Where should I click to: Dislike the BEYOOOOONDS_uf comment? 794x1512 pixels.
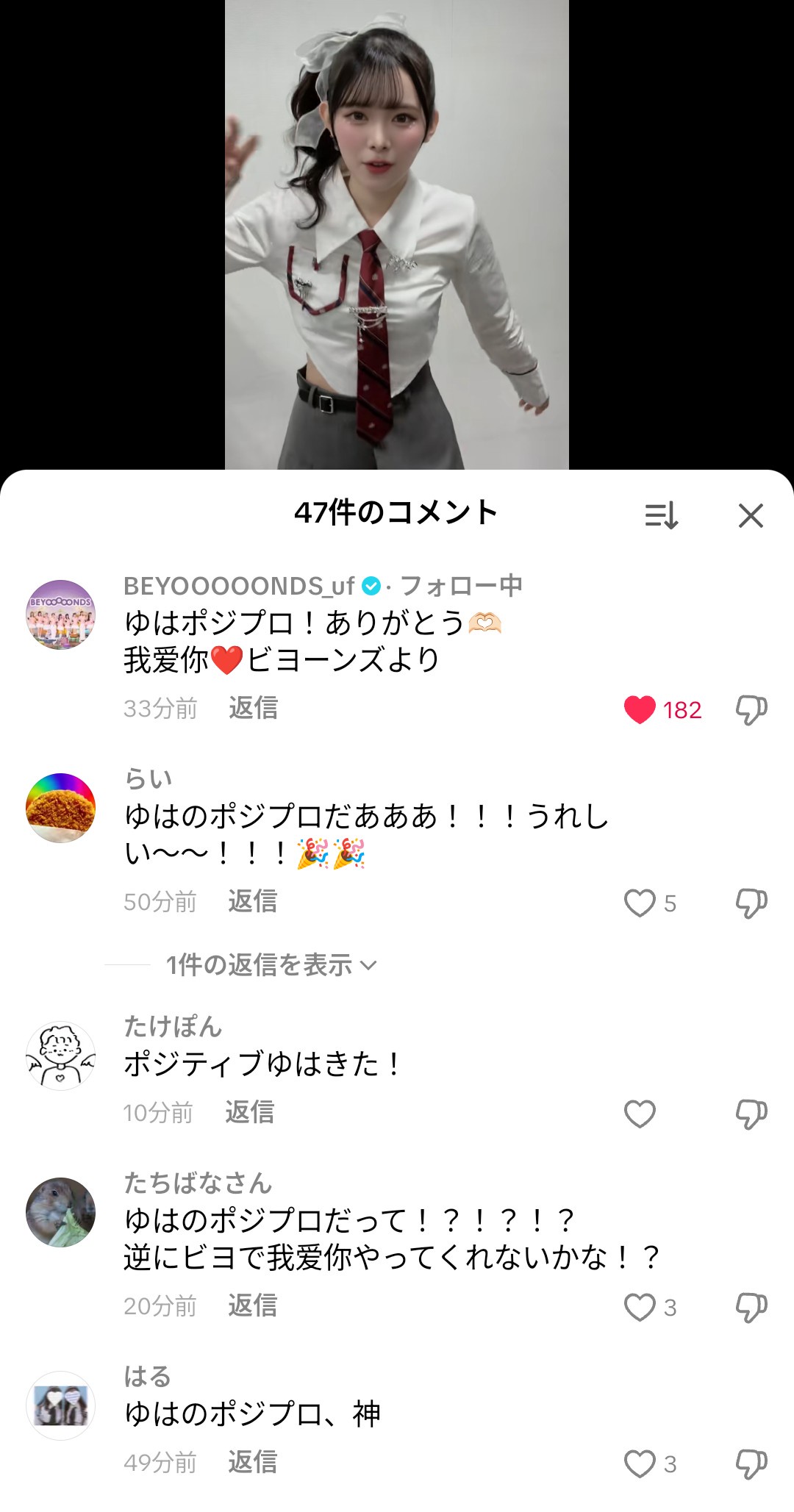(x=751, y=709)
